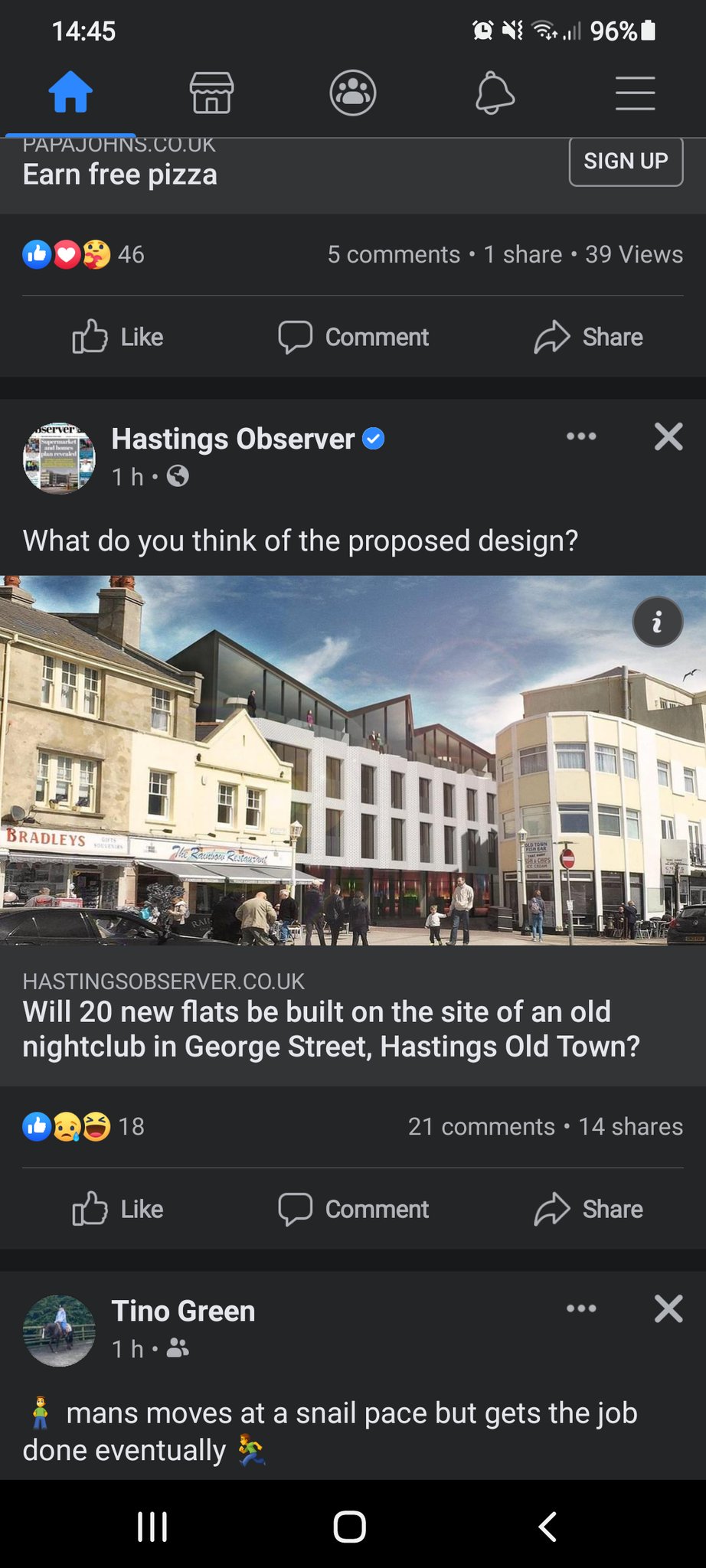The image size is (706, 1568).
Task: Open more options for Tino Green's post
Action: point(581,1308)
